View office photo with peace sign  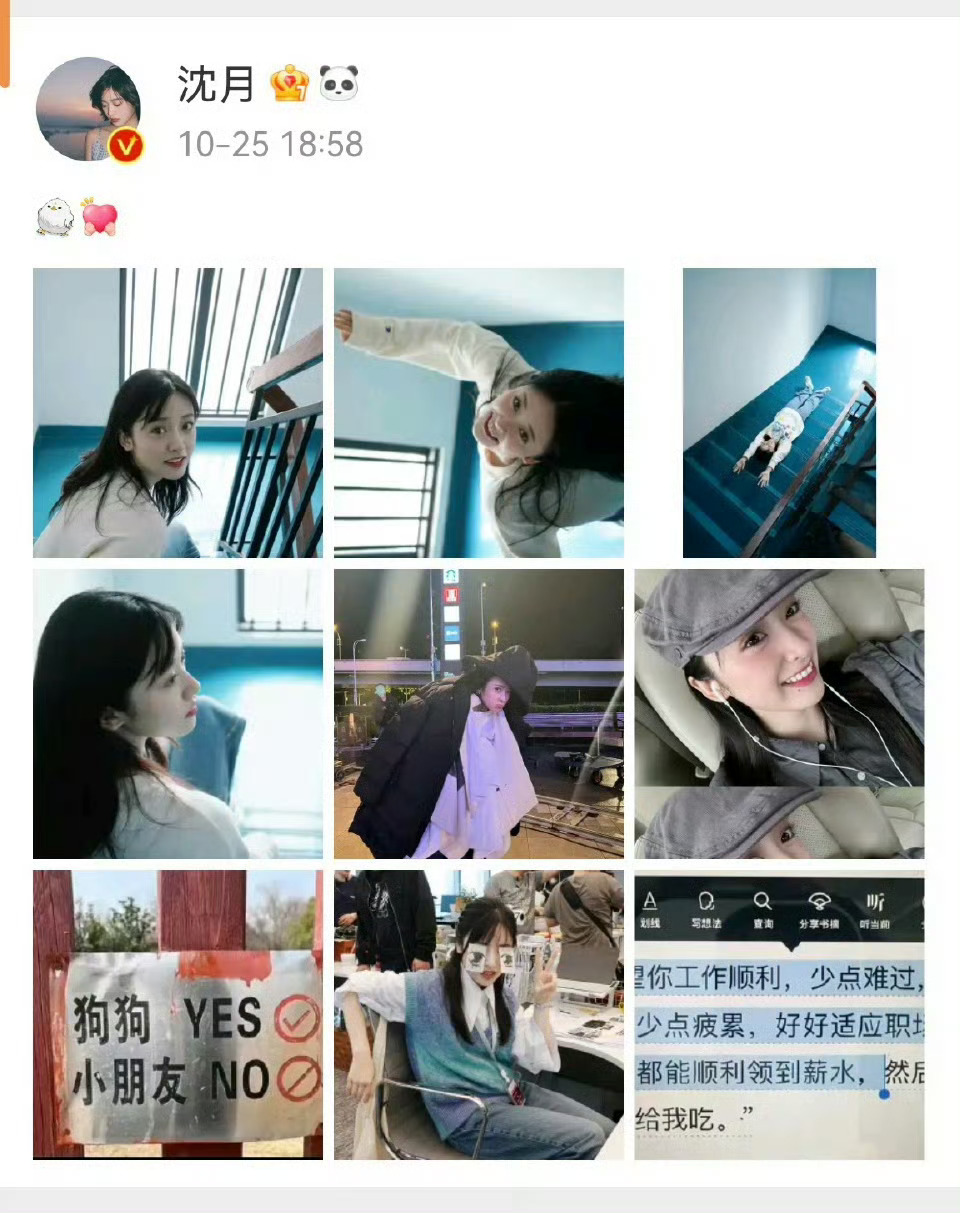[x=478, y=1014]
